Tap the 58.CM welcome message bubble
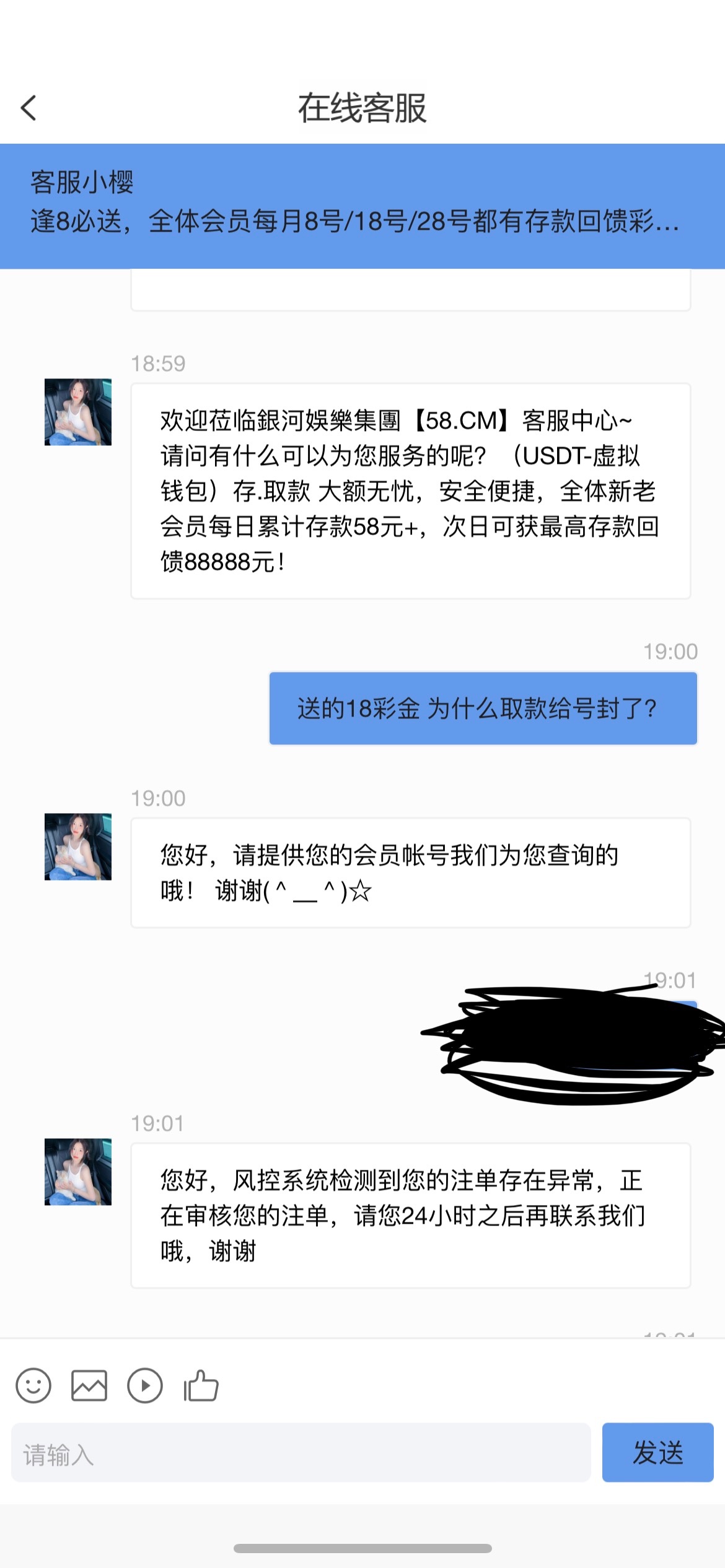725x1568 pixels. [x=409, y=489]
